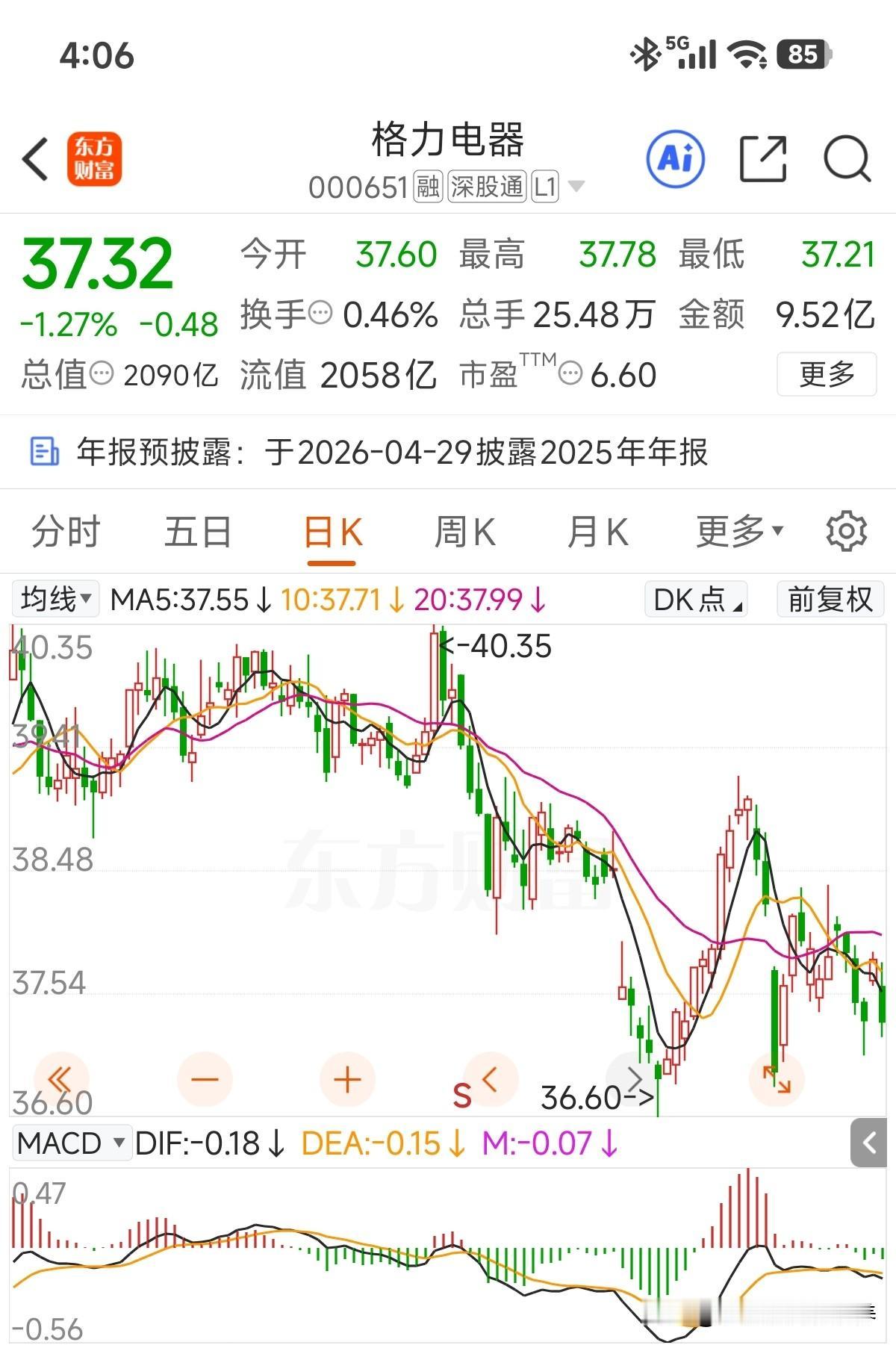
Task: Open the AI assistant
Action: coord(676,158)
